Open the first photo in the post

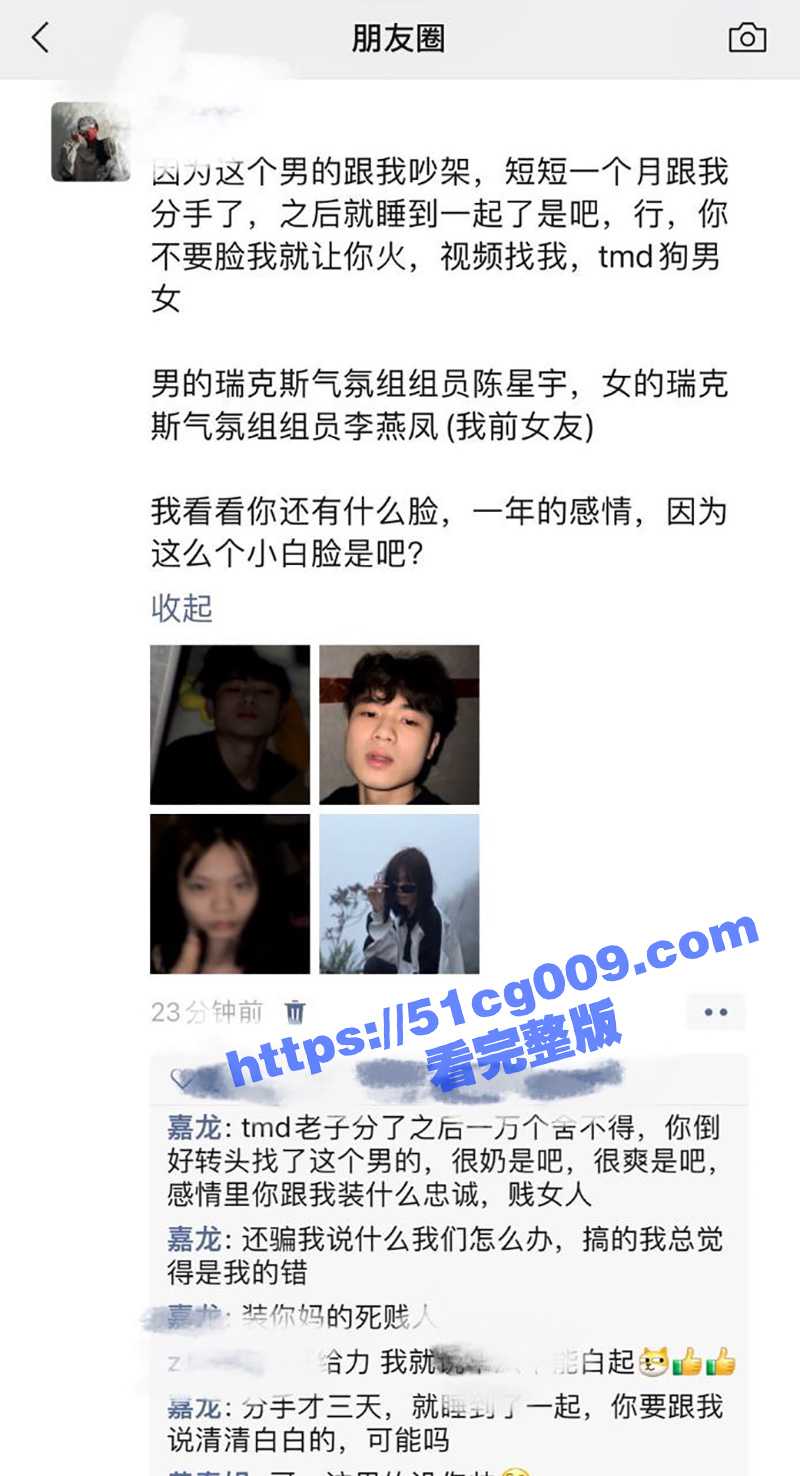(x=230, y=724)
